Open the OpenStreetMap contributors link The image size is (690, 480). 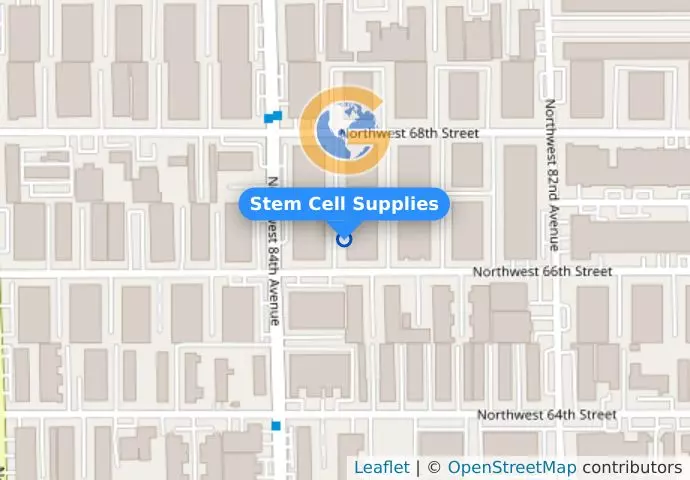[511, 468]
